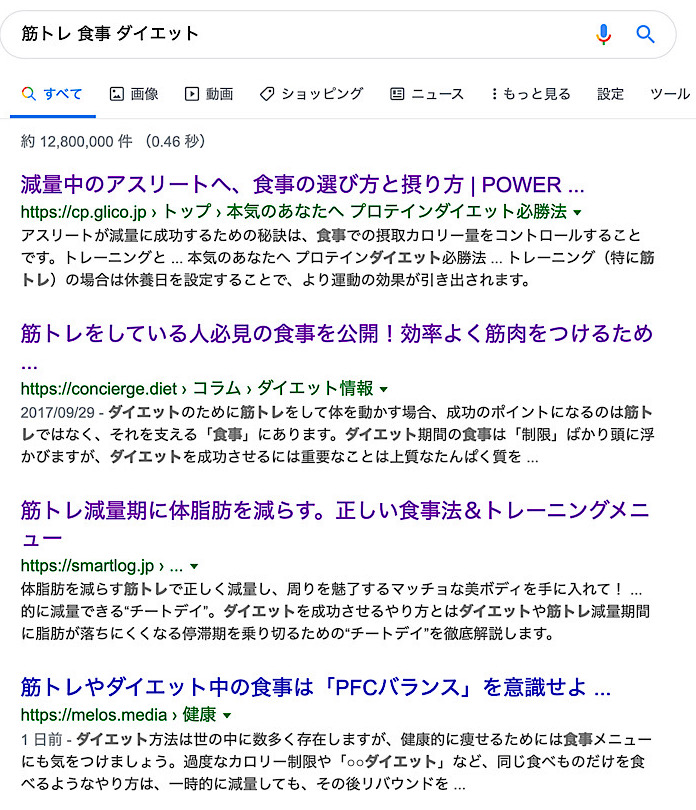Switch to the ショッピング tab

point(311,94)
